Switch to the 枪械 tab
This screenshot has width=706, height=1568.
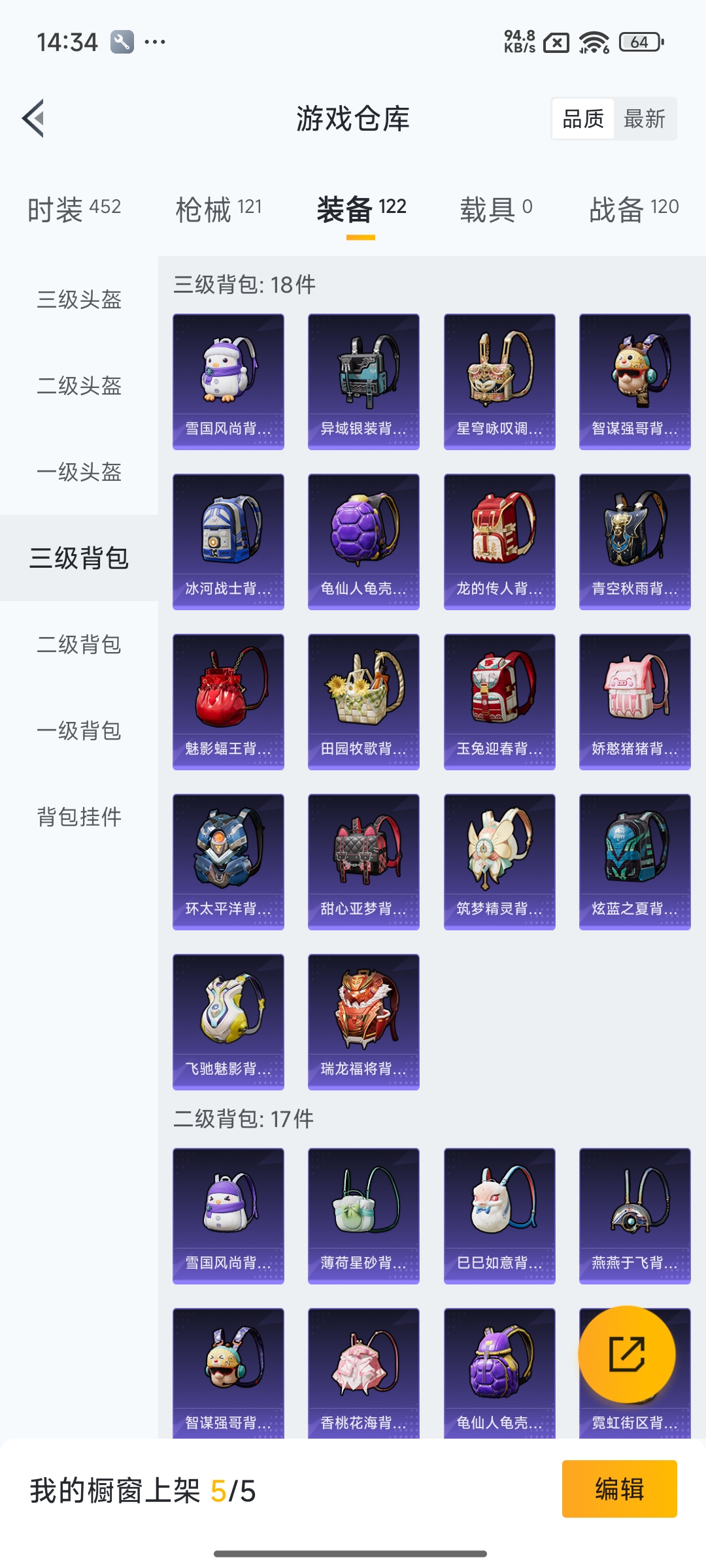point(218,209)
